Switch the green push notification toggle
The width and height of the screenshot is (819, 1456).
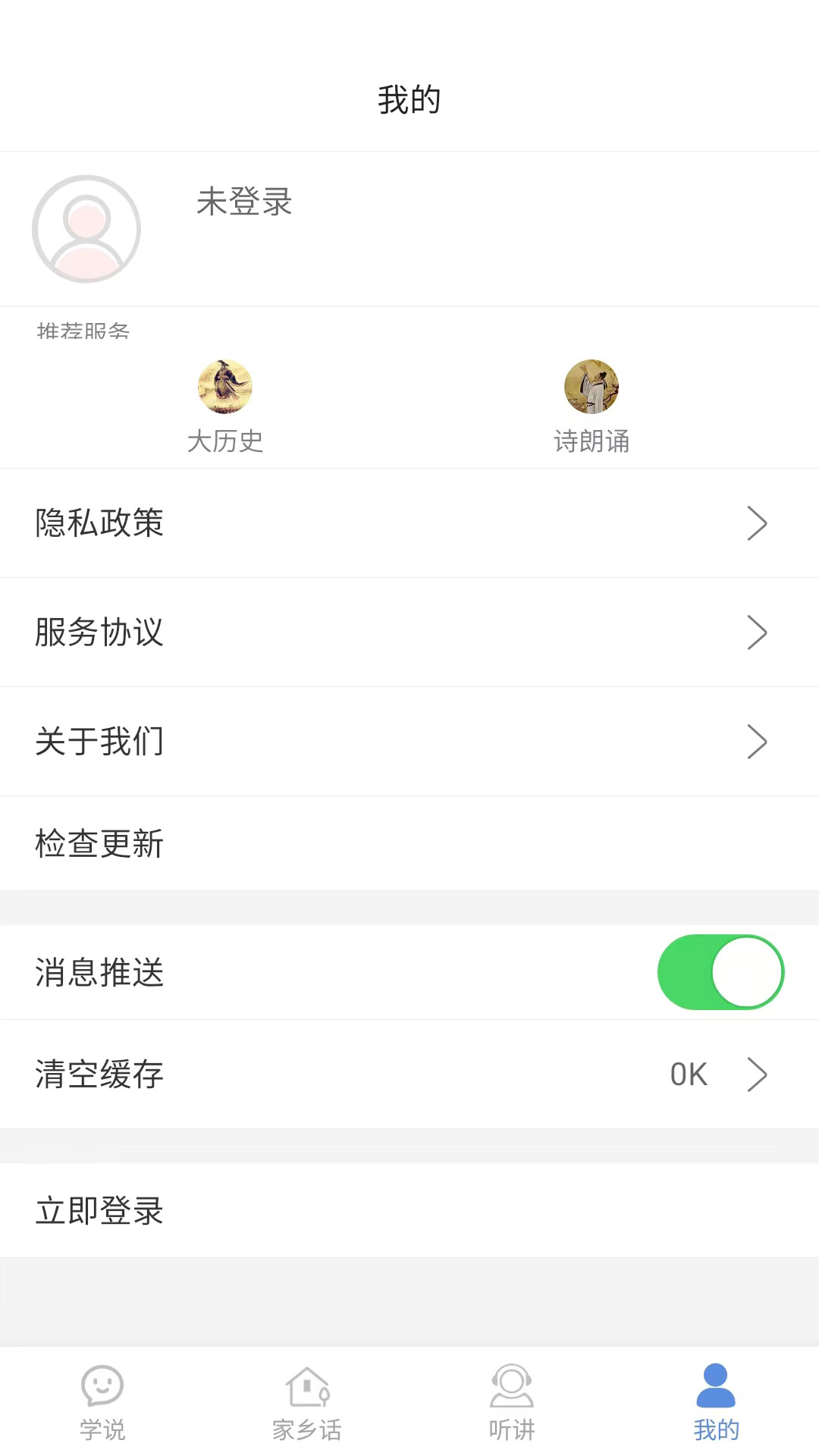[720, 973]
